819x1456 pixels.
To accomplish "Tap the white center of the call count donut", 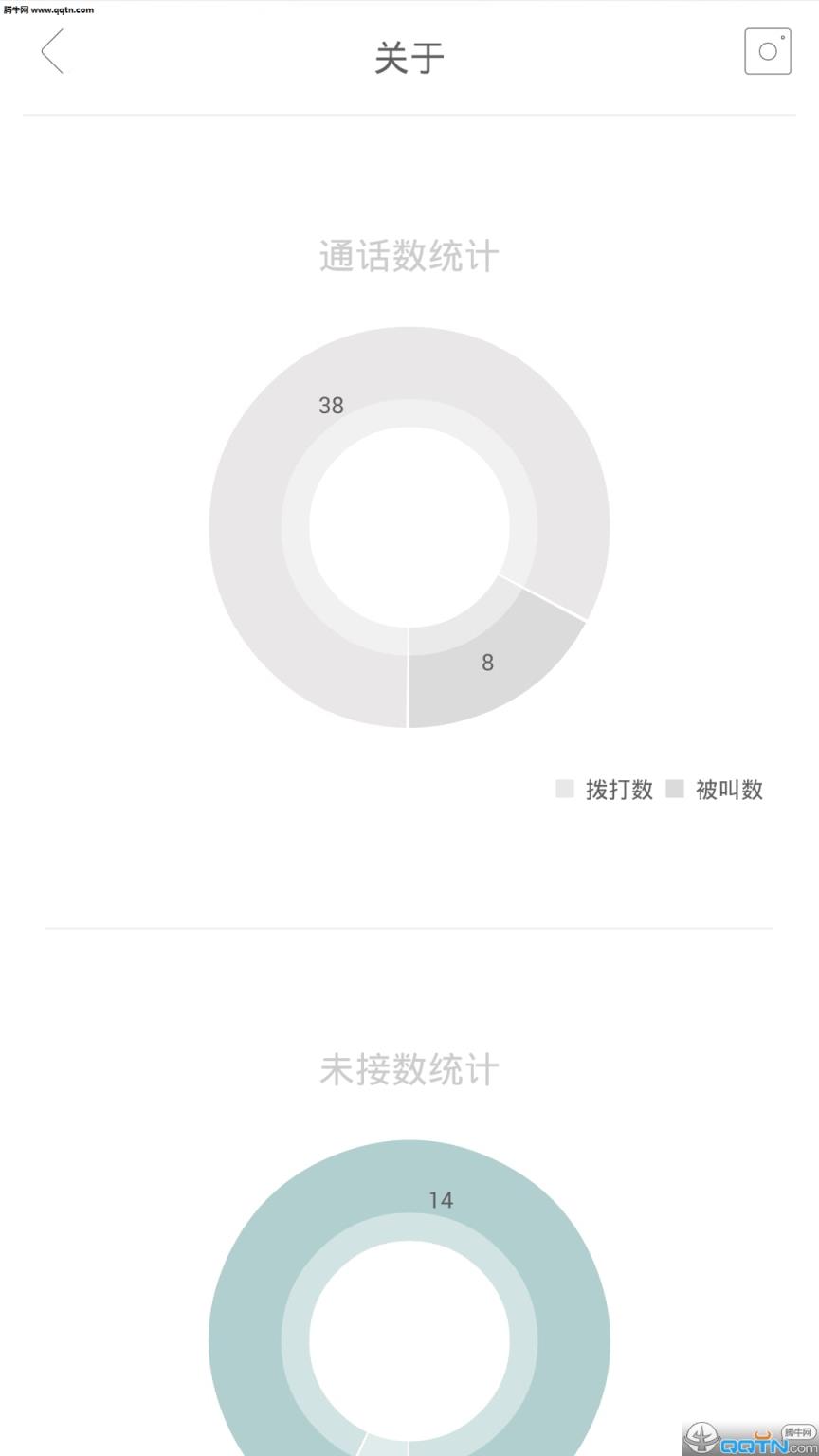I will click(x=409, y=526).
